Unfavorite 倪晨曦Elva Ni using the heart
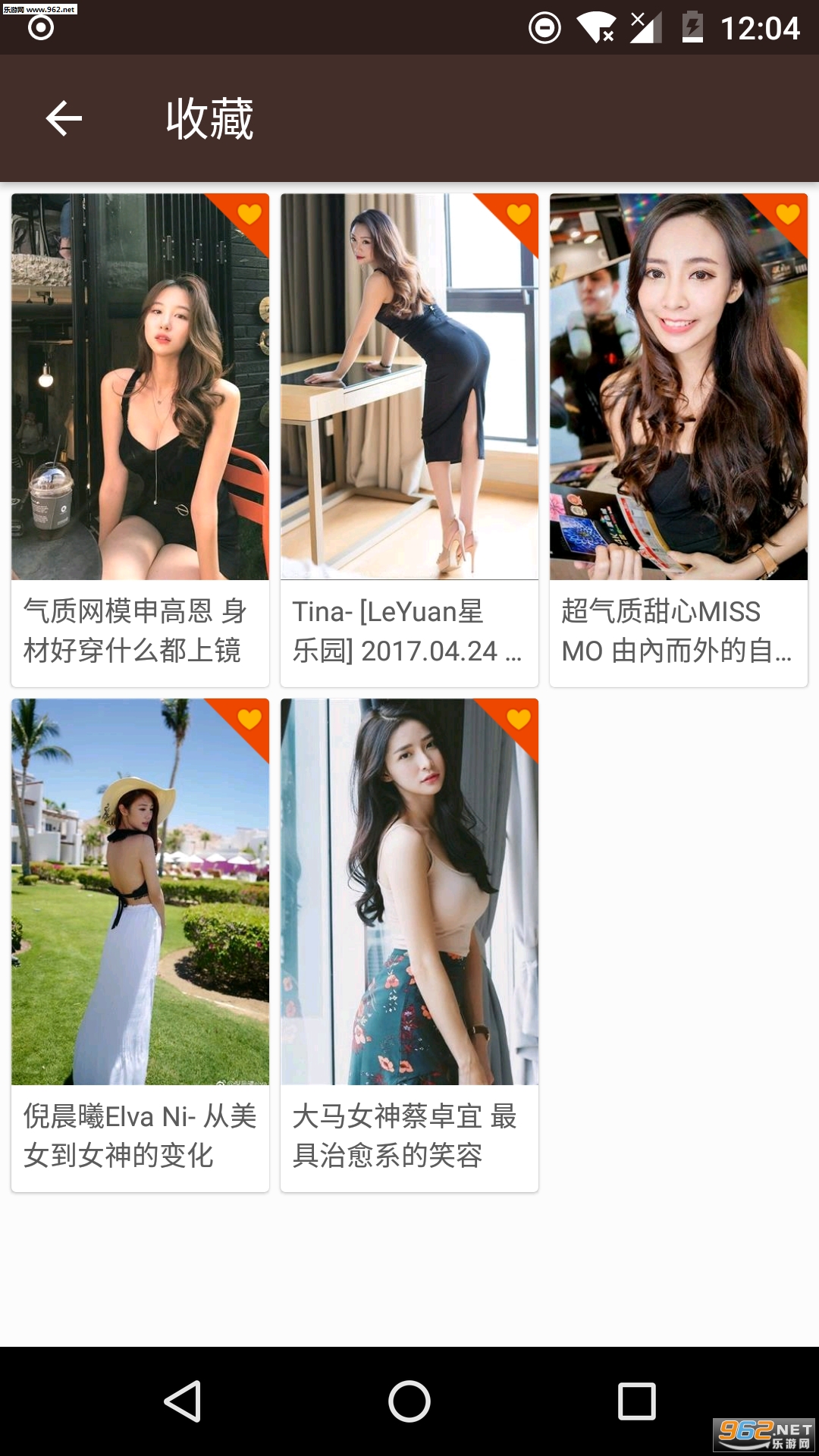The height and width of the screenshot is (1456, 819). pyautogui.click(x=249, y=718)
